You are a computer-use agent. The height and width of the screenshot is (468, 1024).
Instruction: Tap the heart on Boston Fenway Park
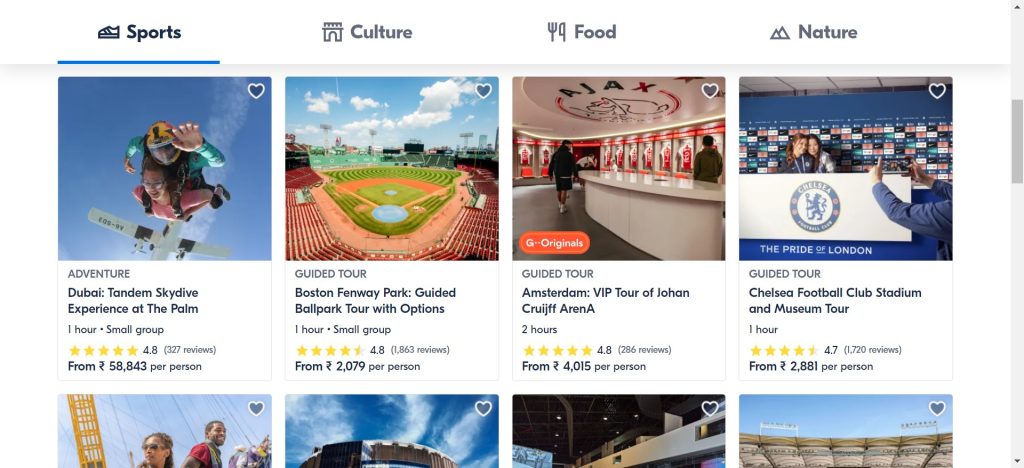coord(483,91)
